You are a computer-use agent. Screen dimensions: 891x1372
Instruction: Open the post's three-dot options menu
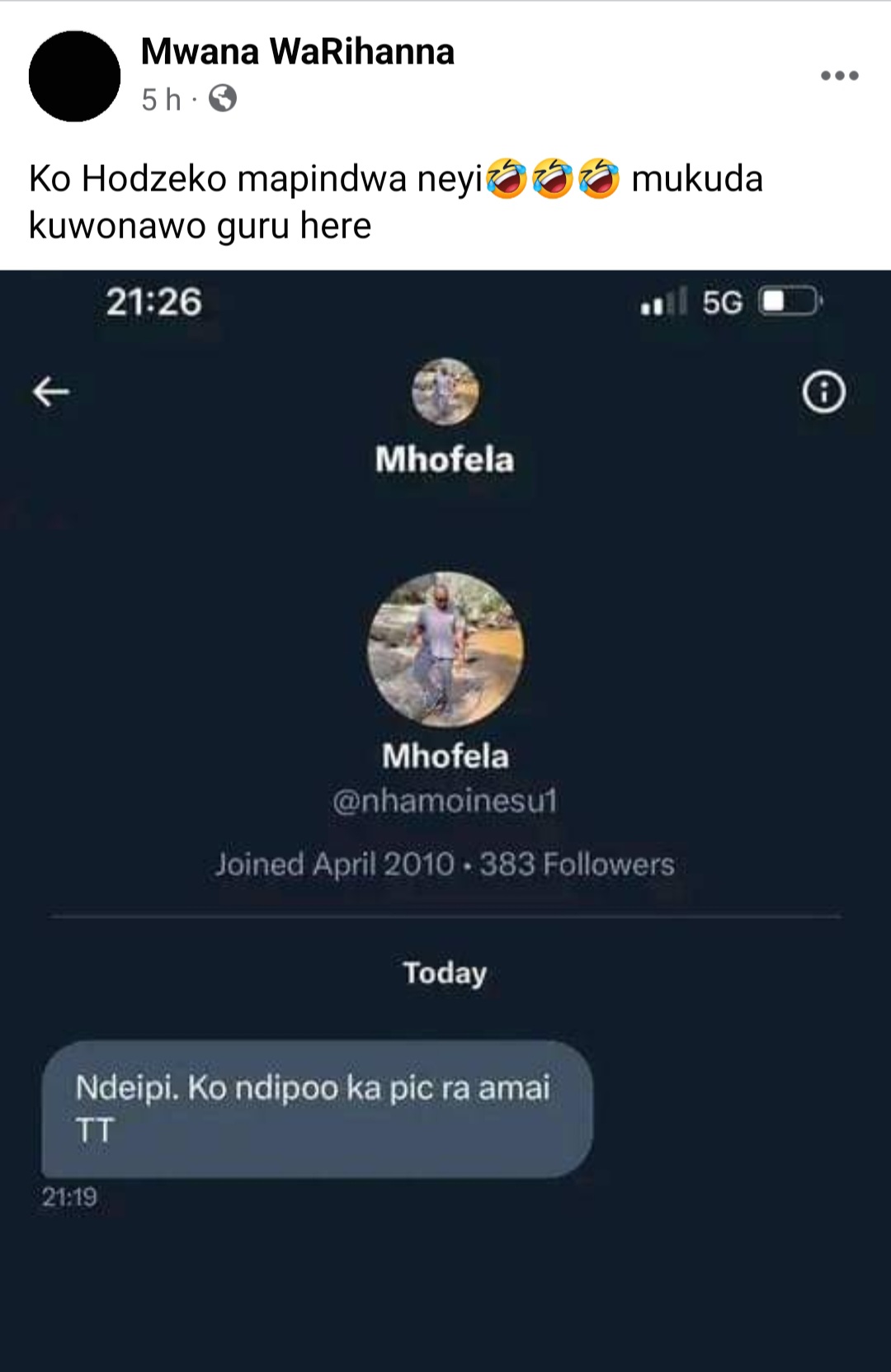(x=839, y=76)
